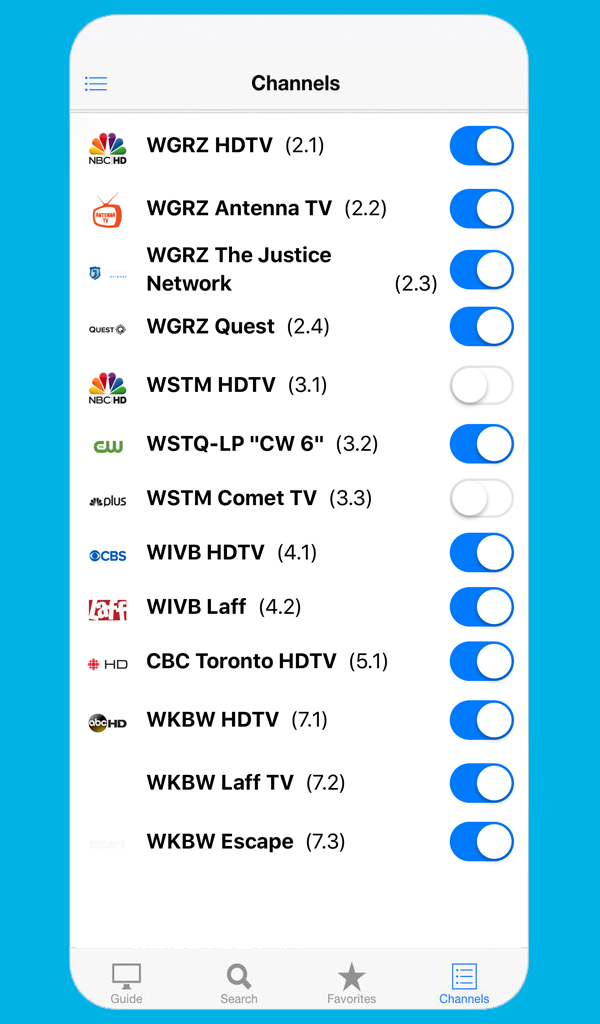The image size is (600, 1024).
Task: Toggle WGRZ The Justice Network off
Action: (481, 270)
